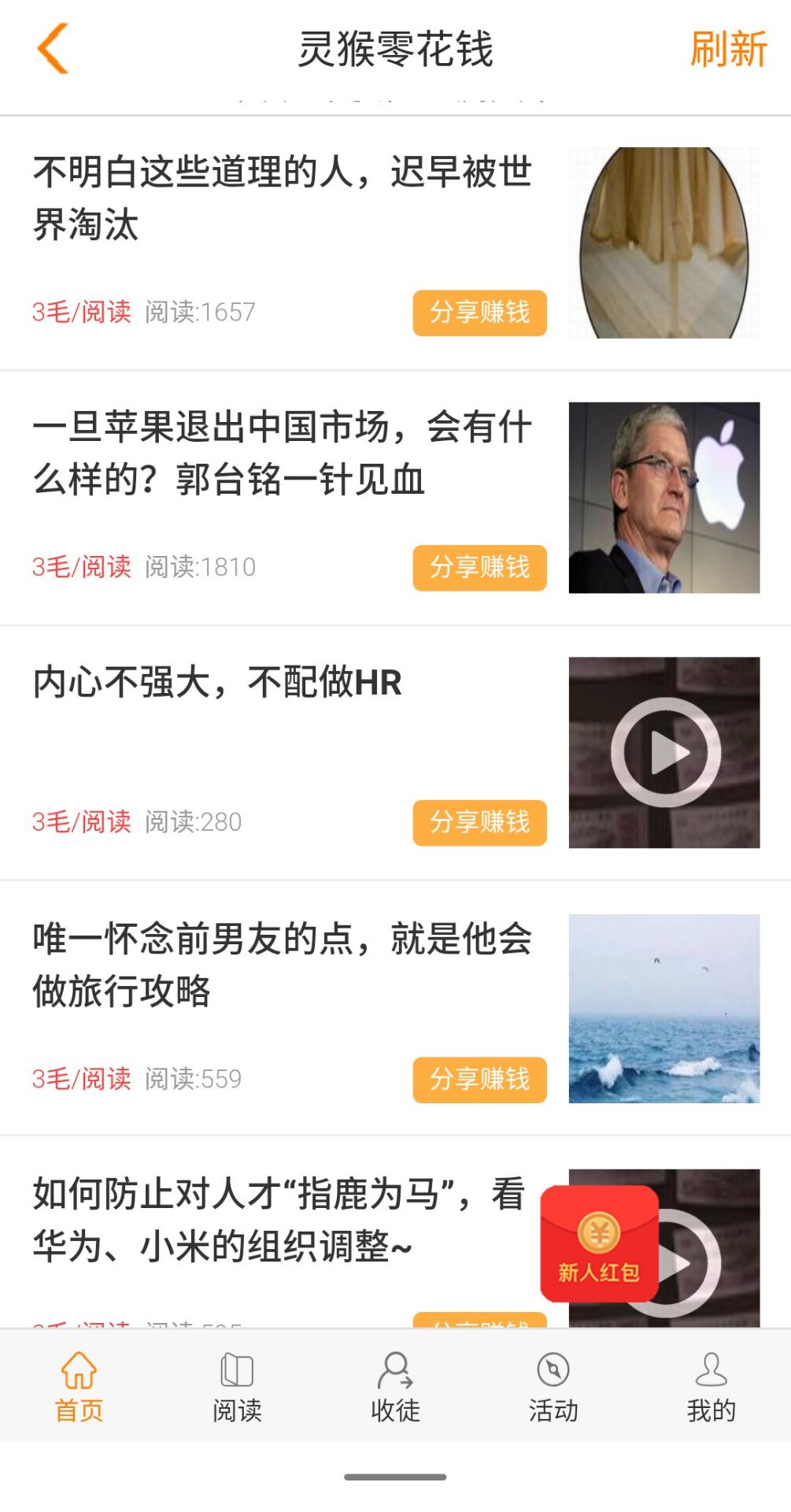Go to the 收徒 tab
This screenshot has width=791, height=1512.
[x=395, y=1386]
